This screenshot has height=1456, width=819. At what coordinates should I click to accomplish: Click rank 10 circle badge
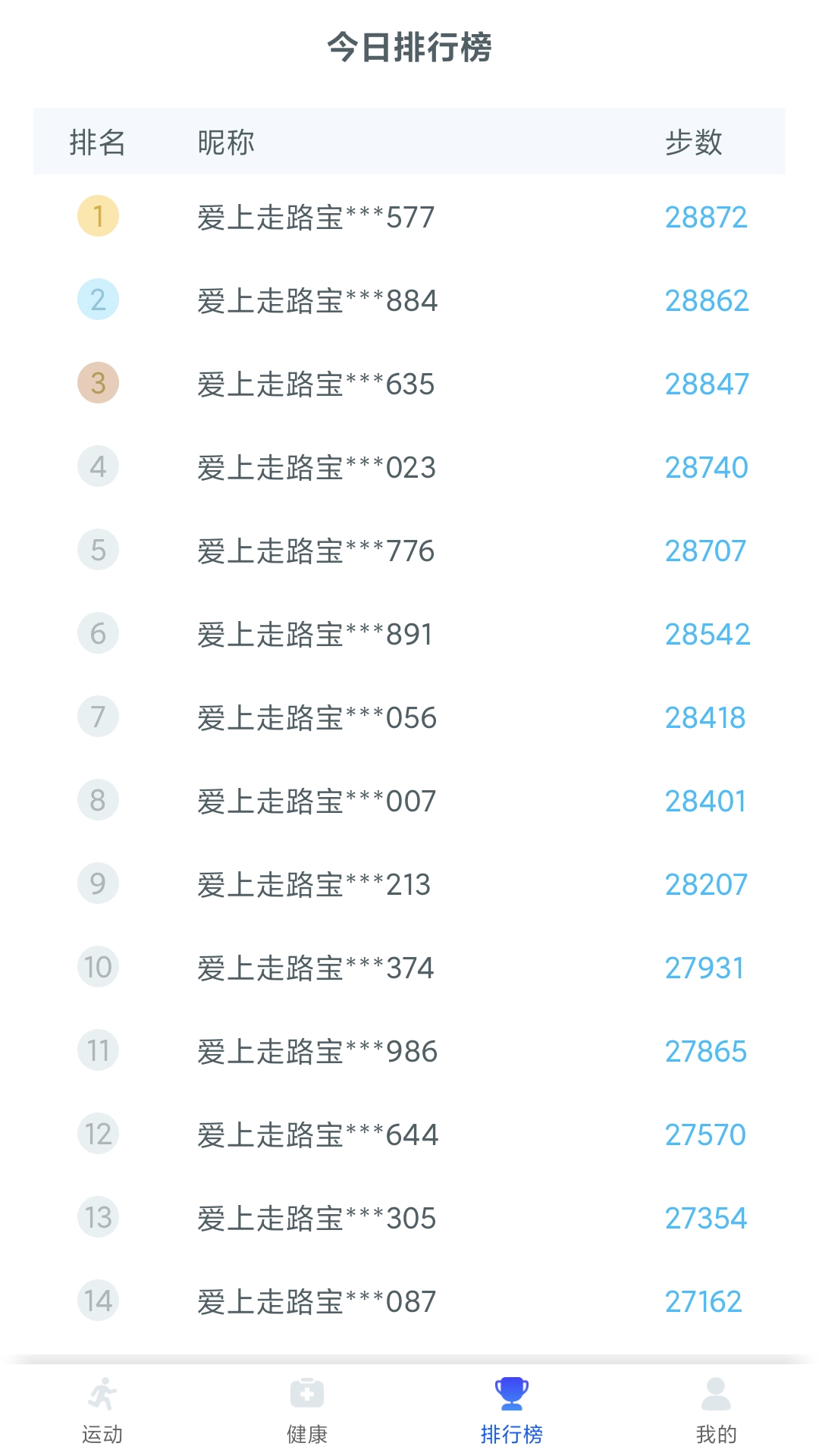(x=97, y=968)
